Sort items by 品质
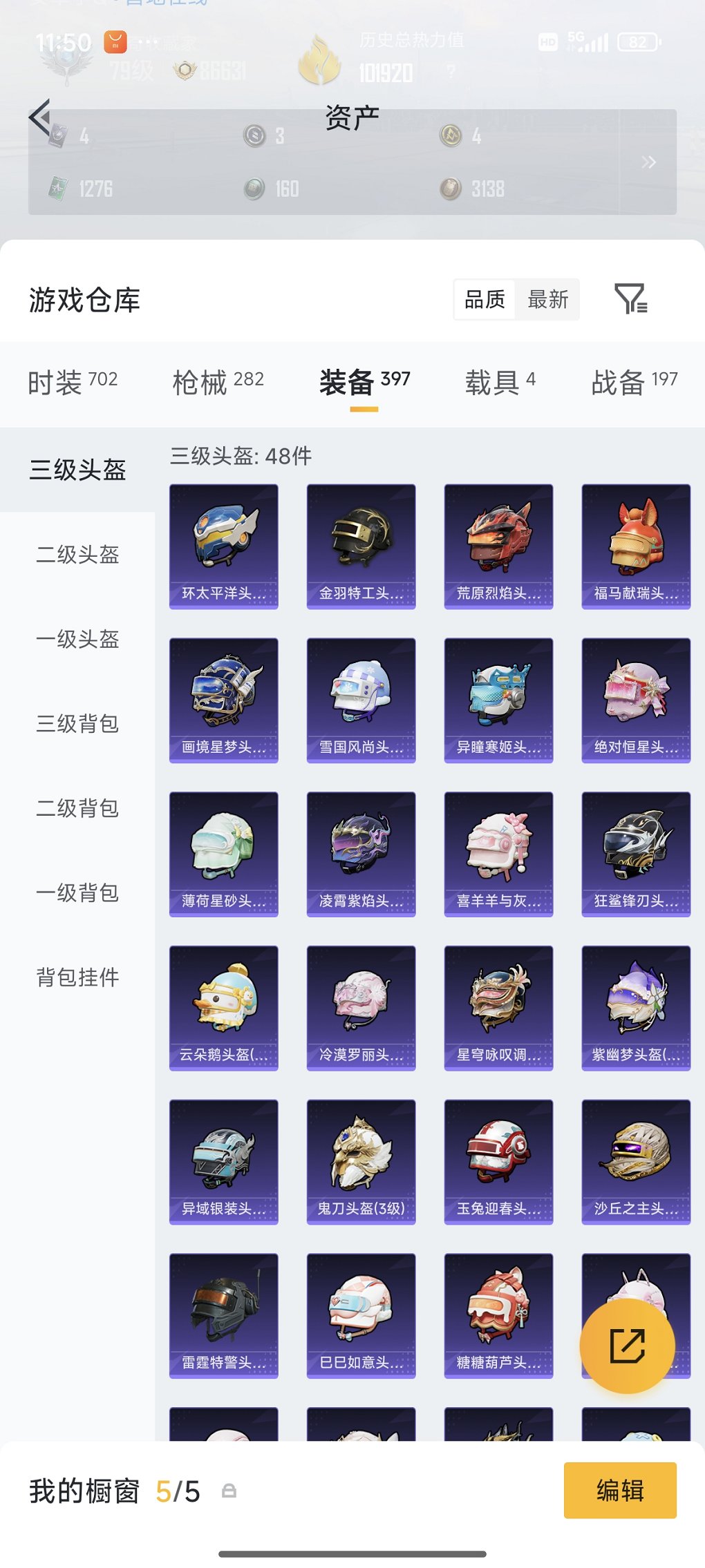The image size is (705, 1568). (x=485, y=299)
